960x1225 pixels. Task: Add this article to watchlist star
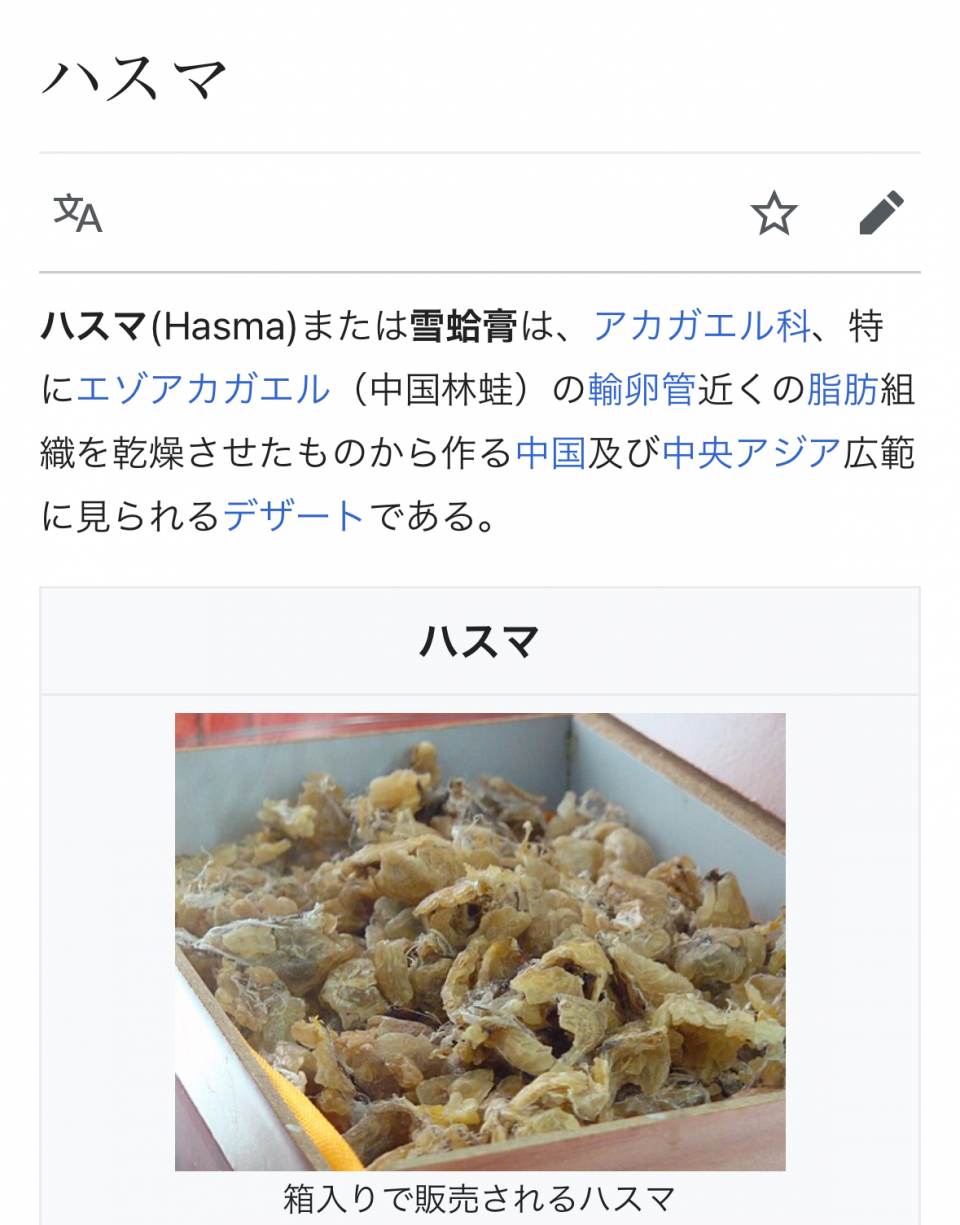(x=774, y=213)
